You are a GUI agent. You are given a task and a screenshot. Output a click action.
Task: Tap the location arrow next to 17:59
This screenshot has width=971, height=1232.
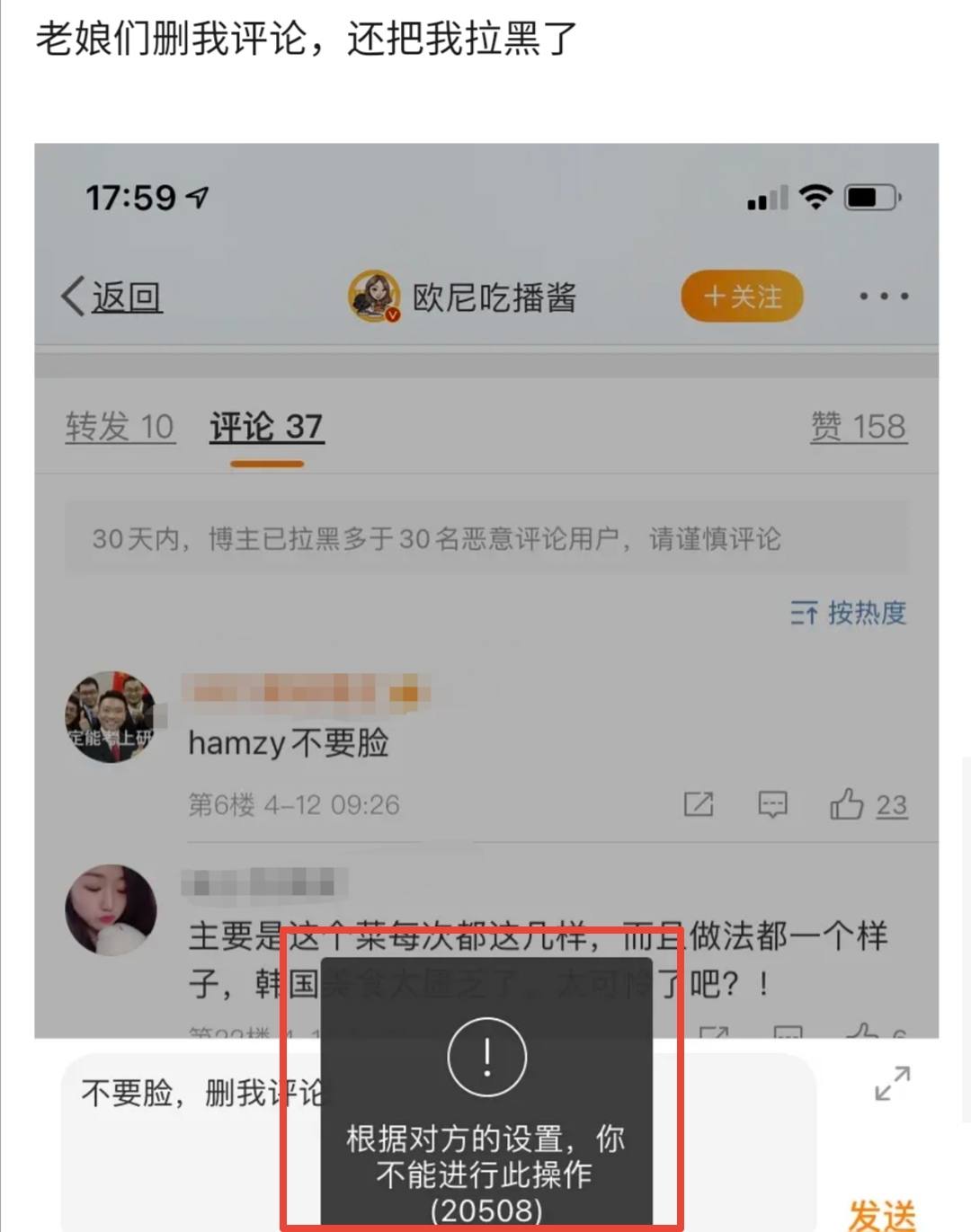pos(196,198)
